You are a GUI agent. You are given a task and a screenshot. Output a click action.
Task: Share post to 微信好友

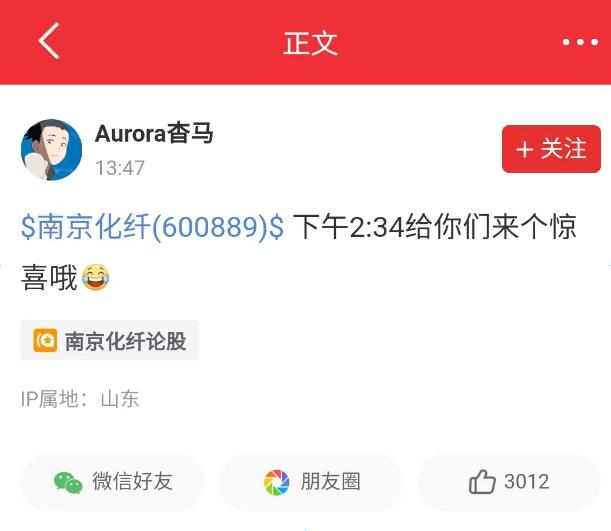pos(112,482)
